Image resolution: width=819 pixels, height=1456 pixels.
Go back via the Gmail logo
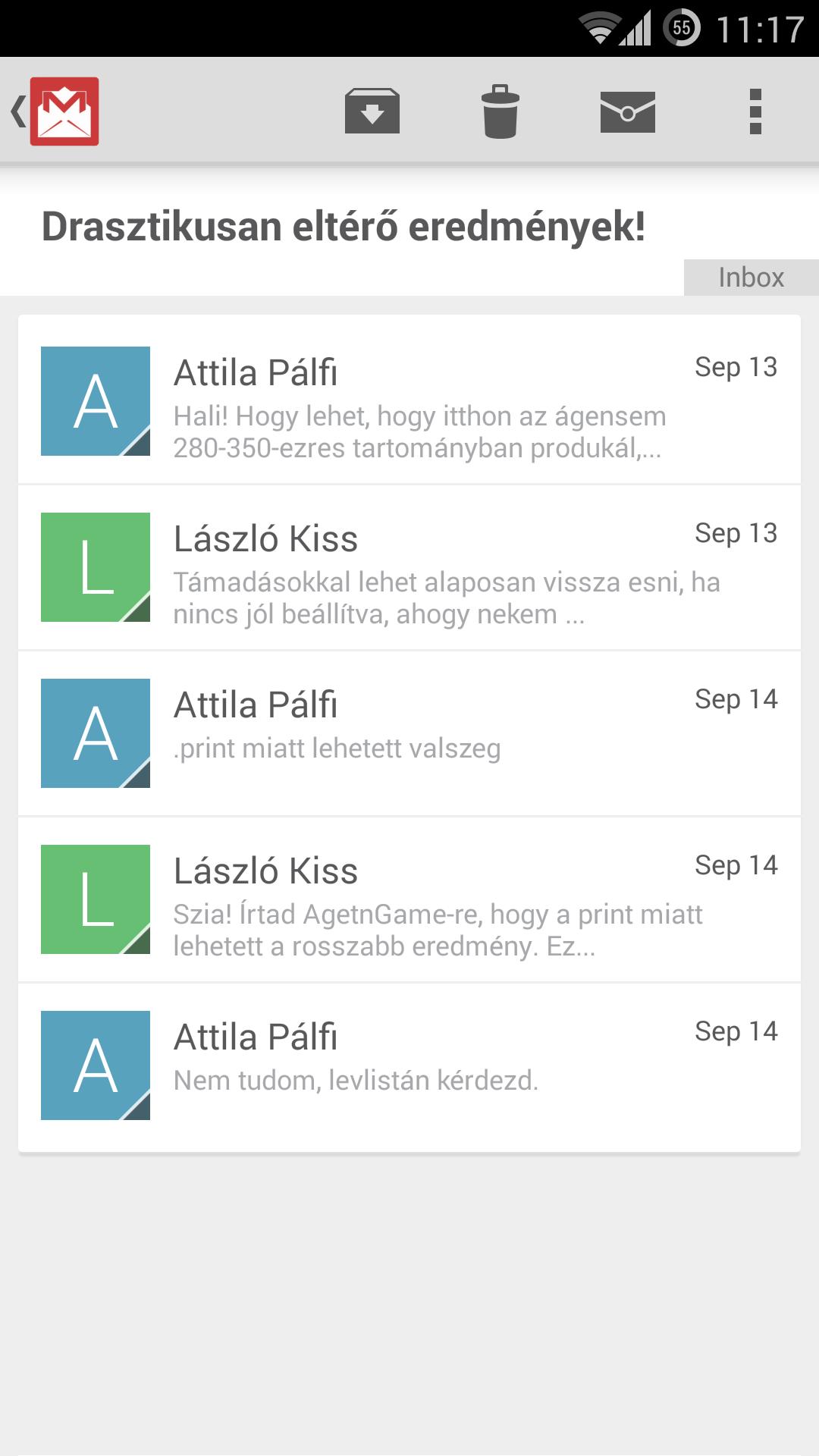coord(56,111)
